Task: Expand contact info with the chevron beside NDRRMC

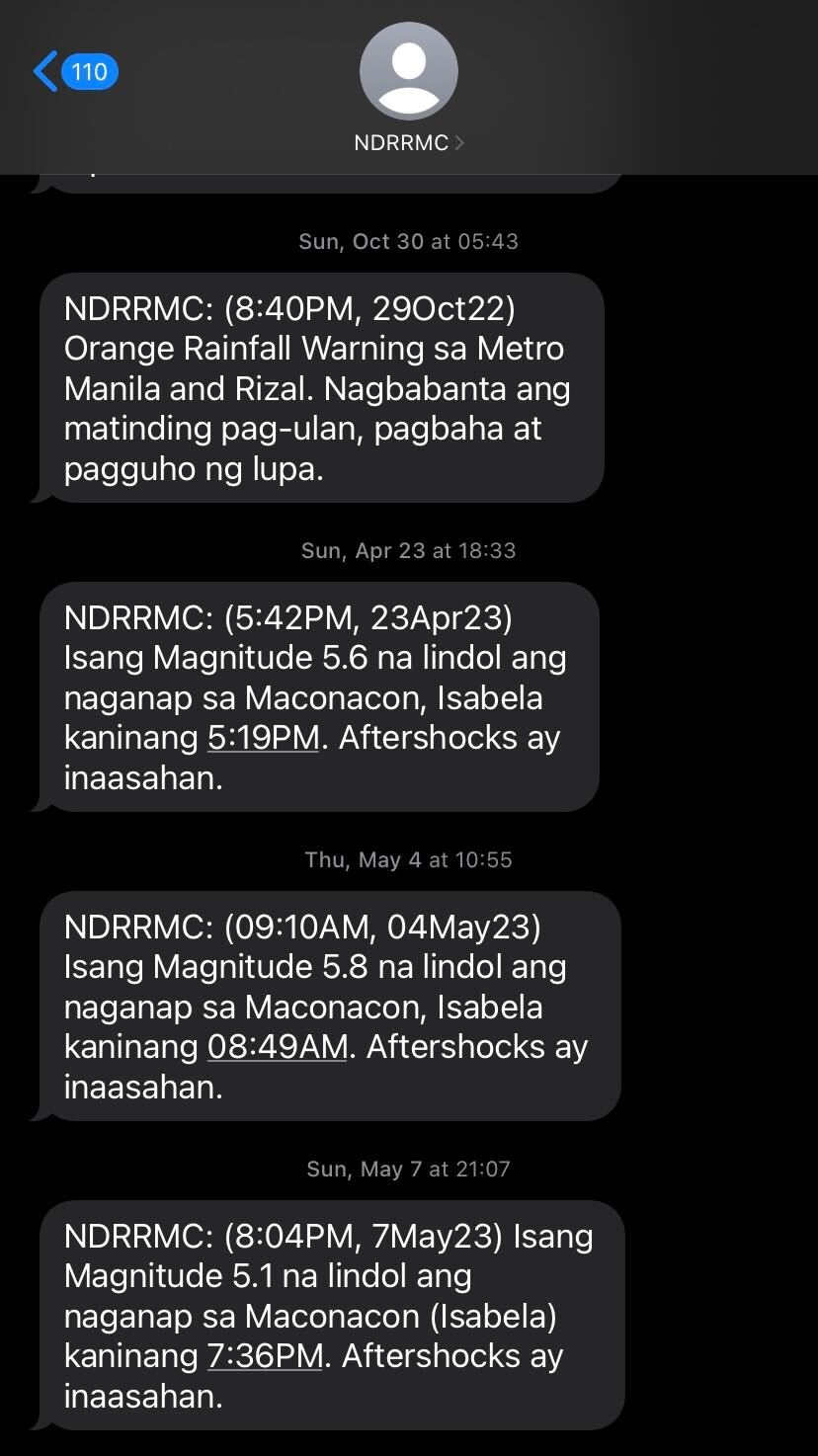Action: pyautogui.click(x=458, y=142)
